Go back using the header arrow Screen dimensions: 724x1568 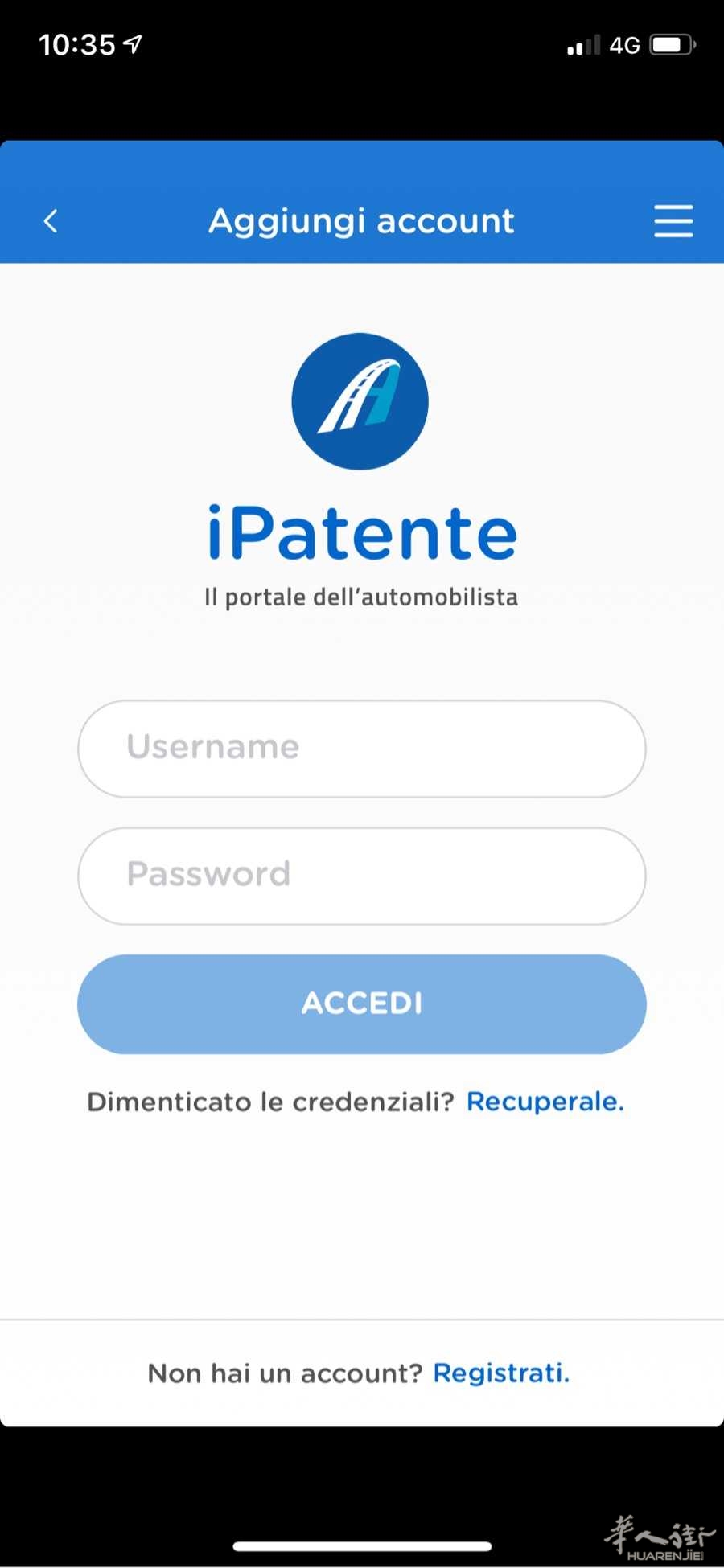point(51,221)
